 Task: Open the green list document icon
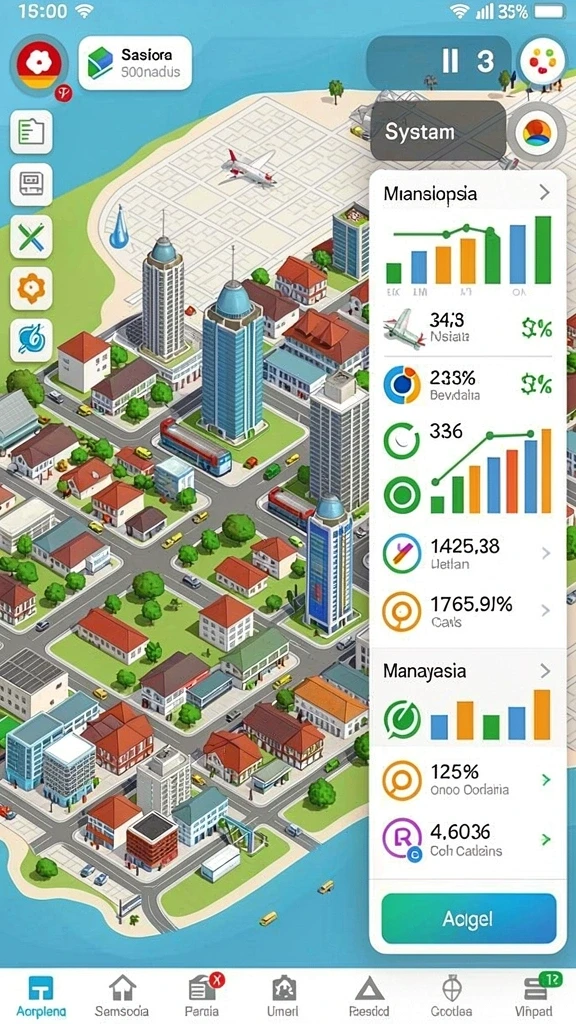point(31,131)
